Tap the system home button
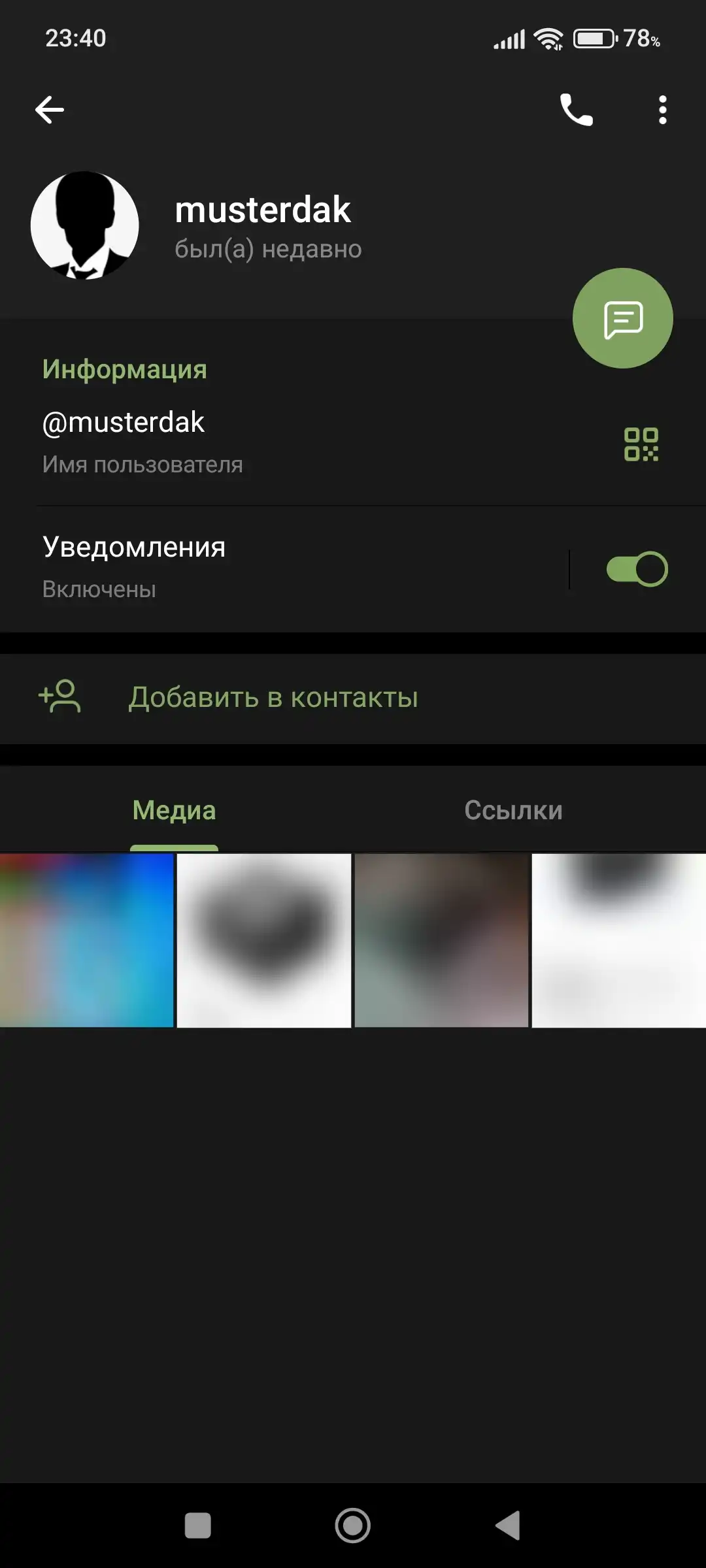Screen dimensions: 706x1568 pos(353,1526)
